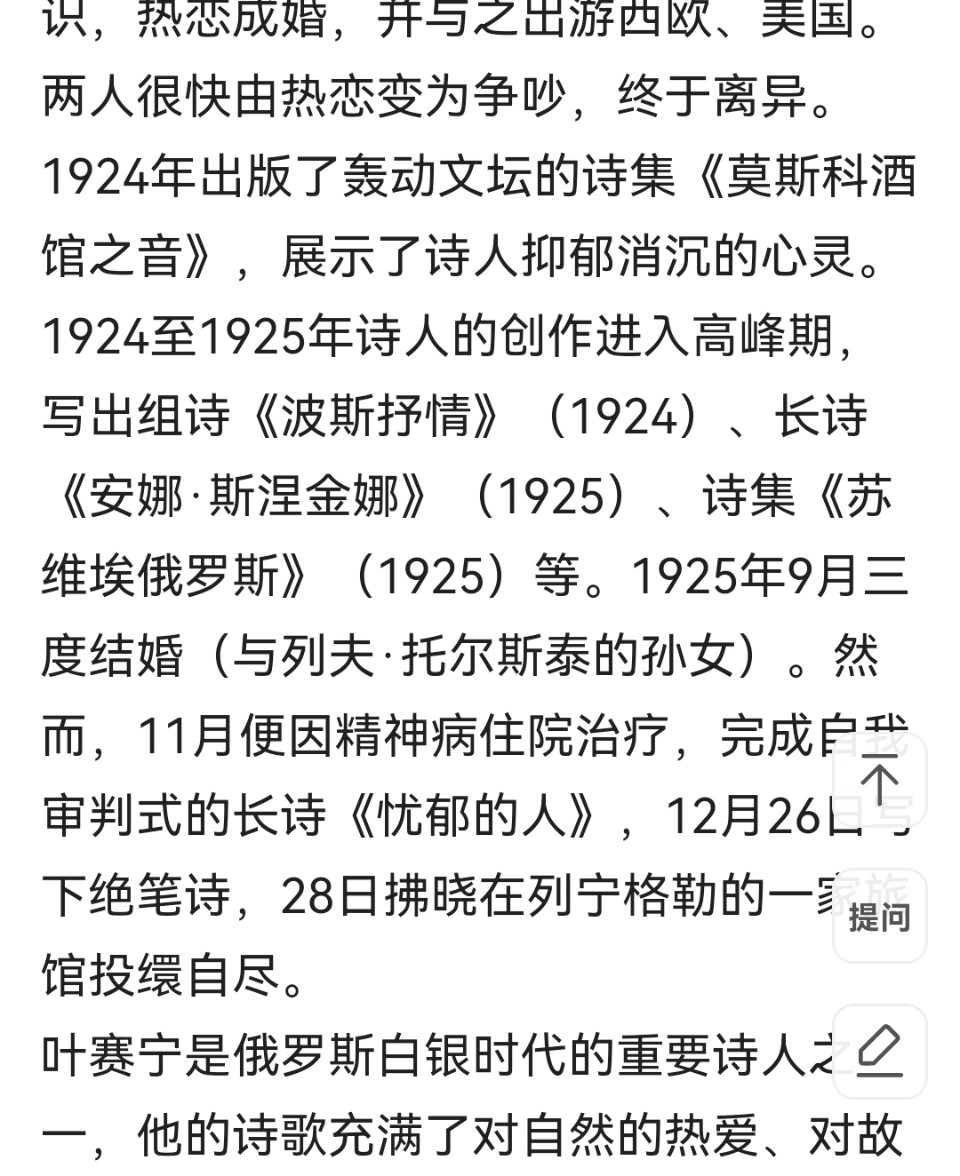Tap the scroll-to-top arrow button
The image size is (960, 1176).
click(879, 781)
